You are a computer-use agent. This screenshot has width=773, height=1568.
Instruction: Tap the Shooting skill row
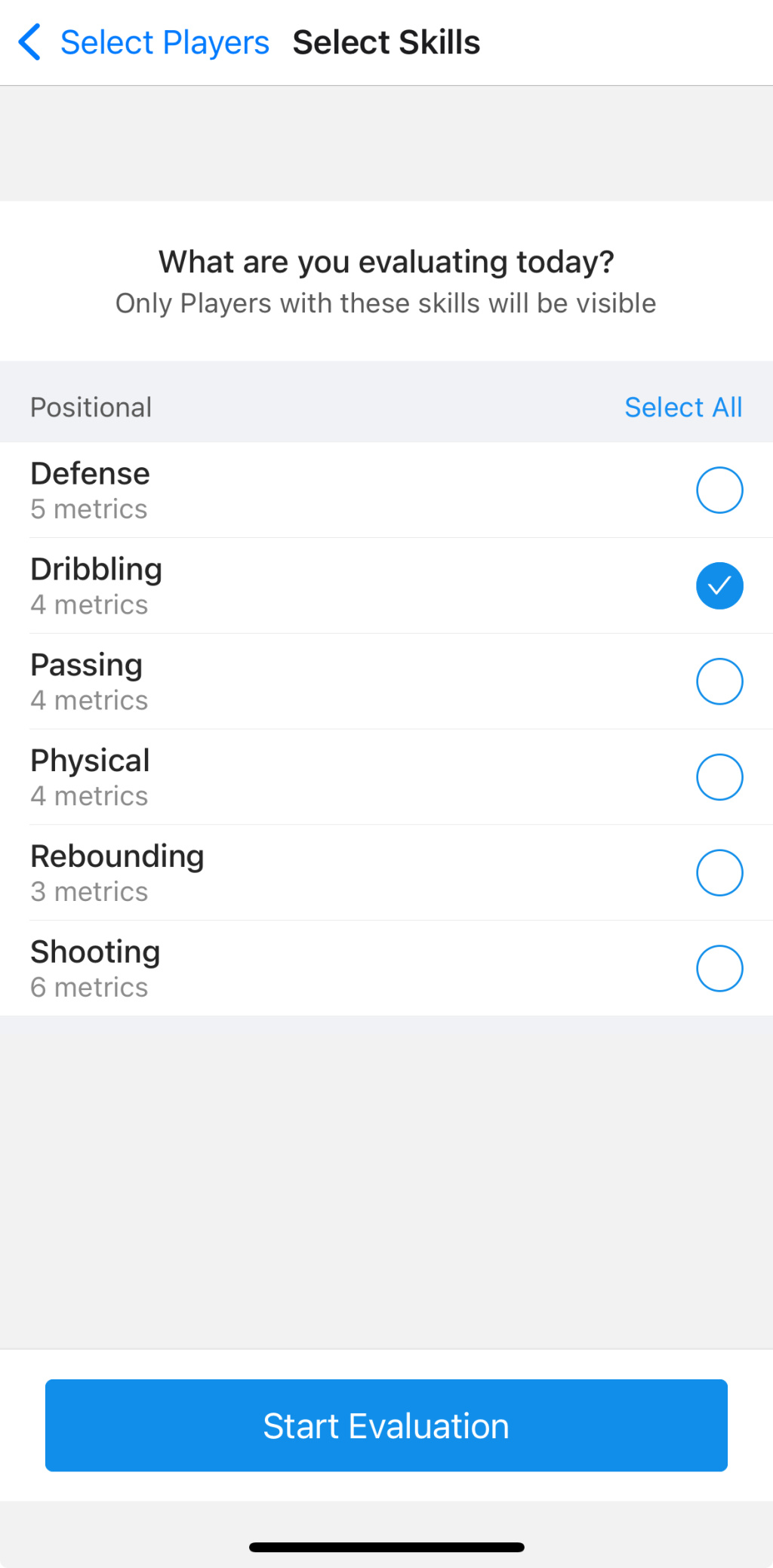95,952
